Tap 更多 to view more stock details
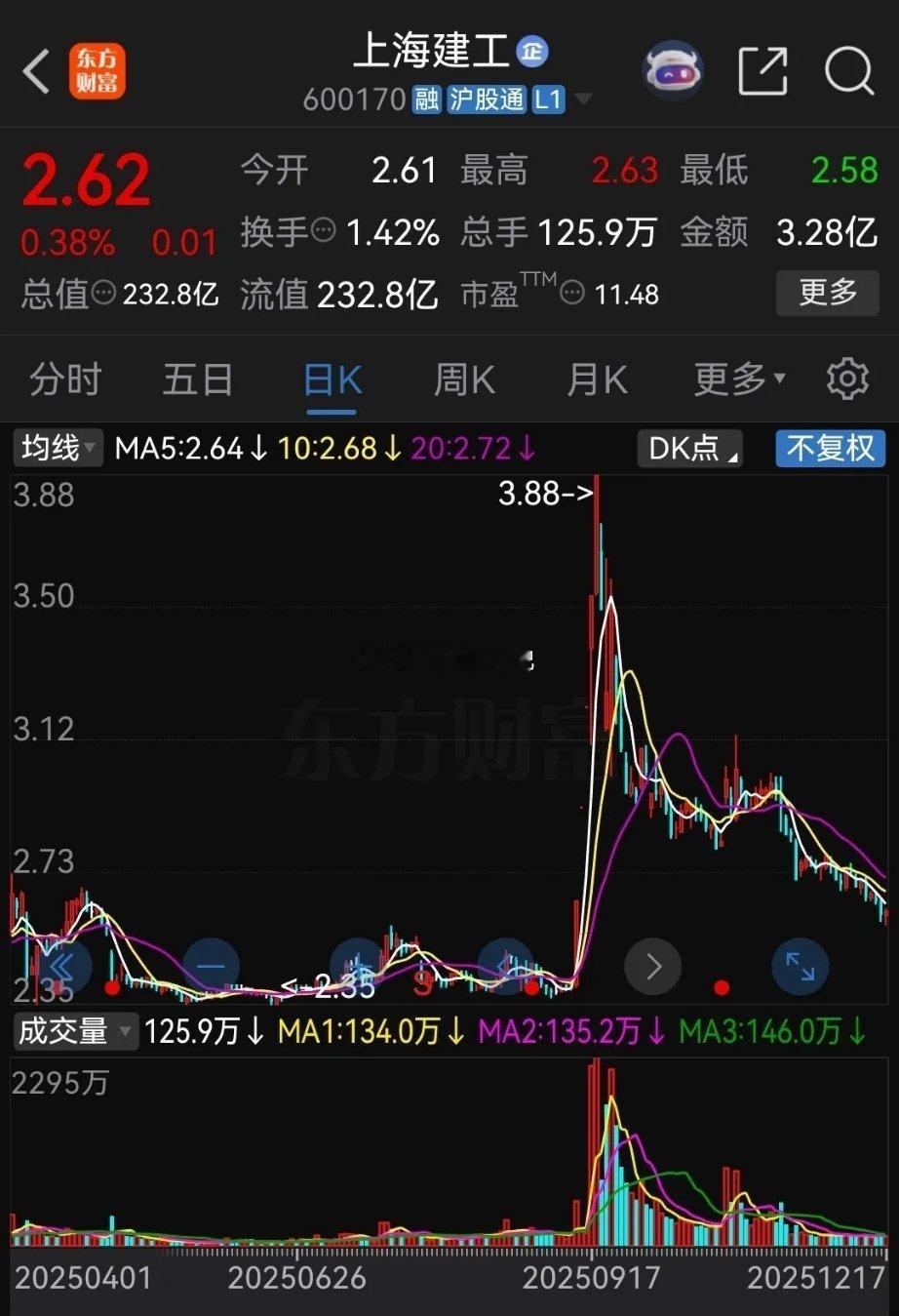Viewport: 899px width, 1316px height. (827, 293)
